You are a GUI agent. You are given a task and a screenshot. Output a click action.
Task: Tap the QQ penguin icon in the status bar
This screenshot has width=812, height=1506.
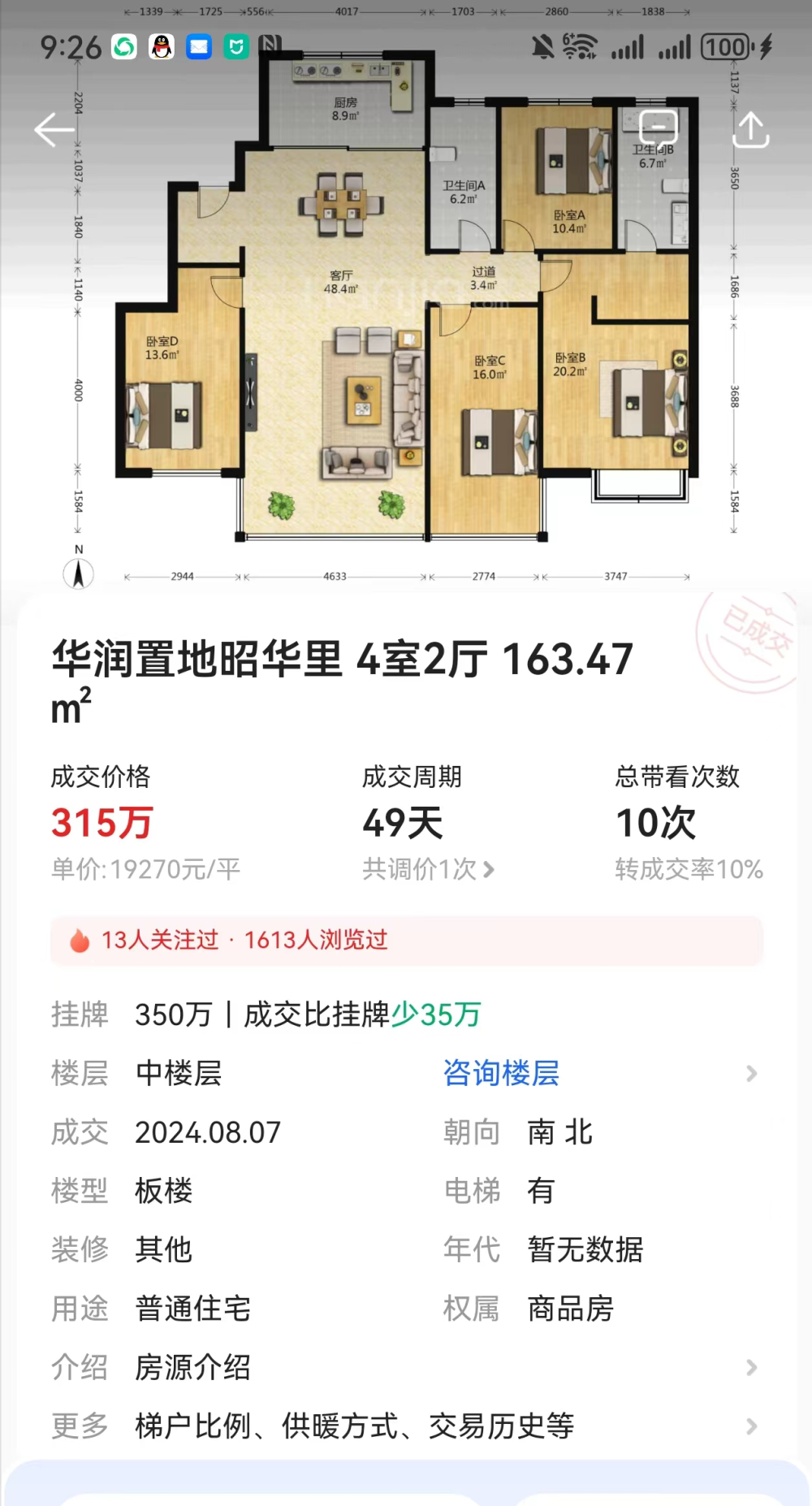pyautogui.click(x=160, y=46)
